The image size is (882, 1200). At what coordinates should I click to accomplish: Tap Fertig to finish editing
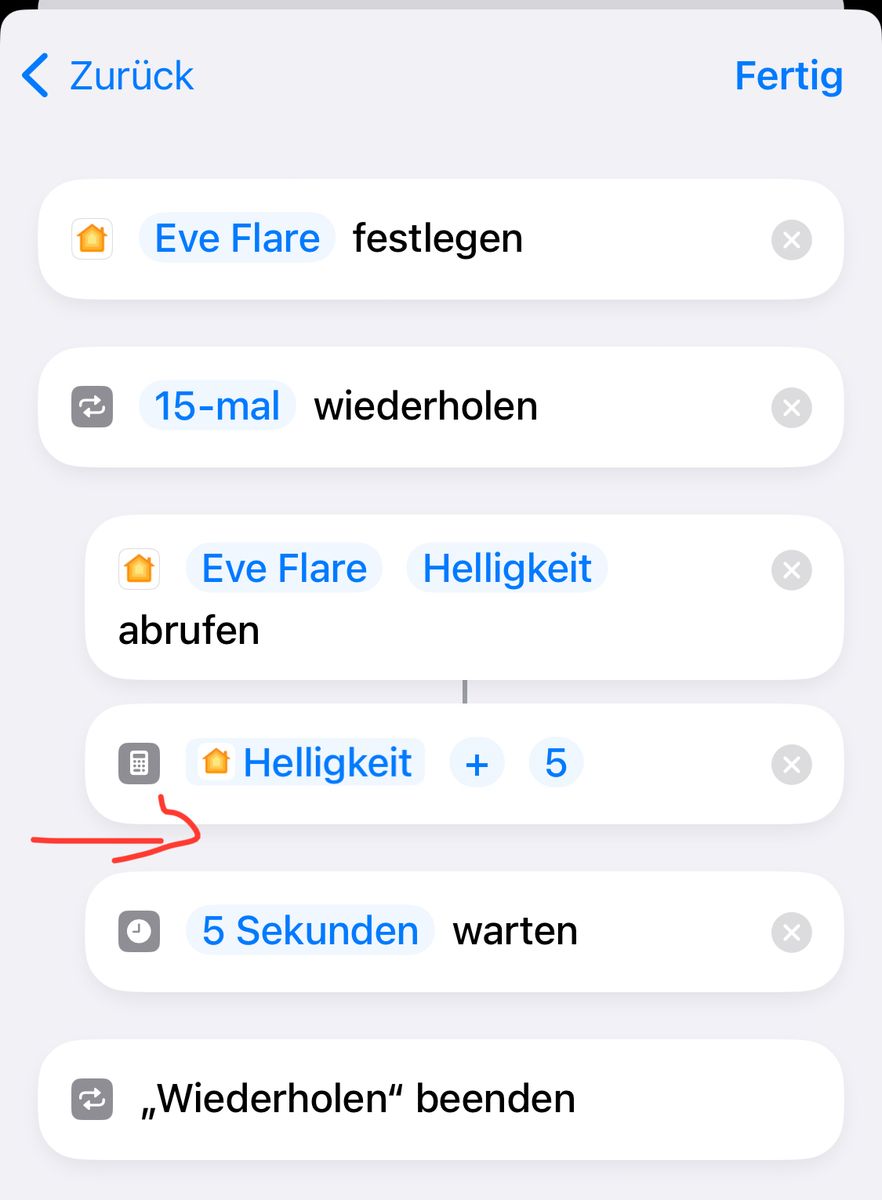pyautogui.click(x=788, y=76)
